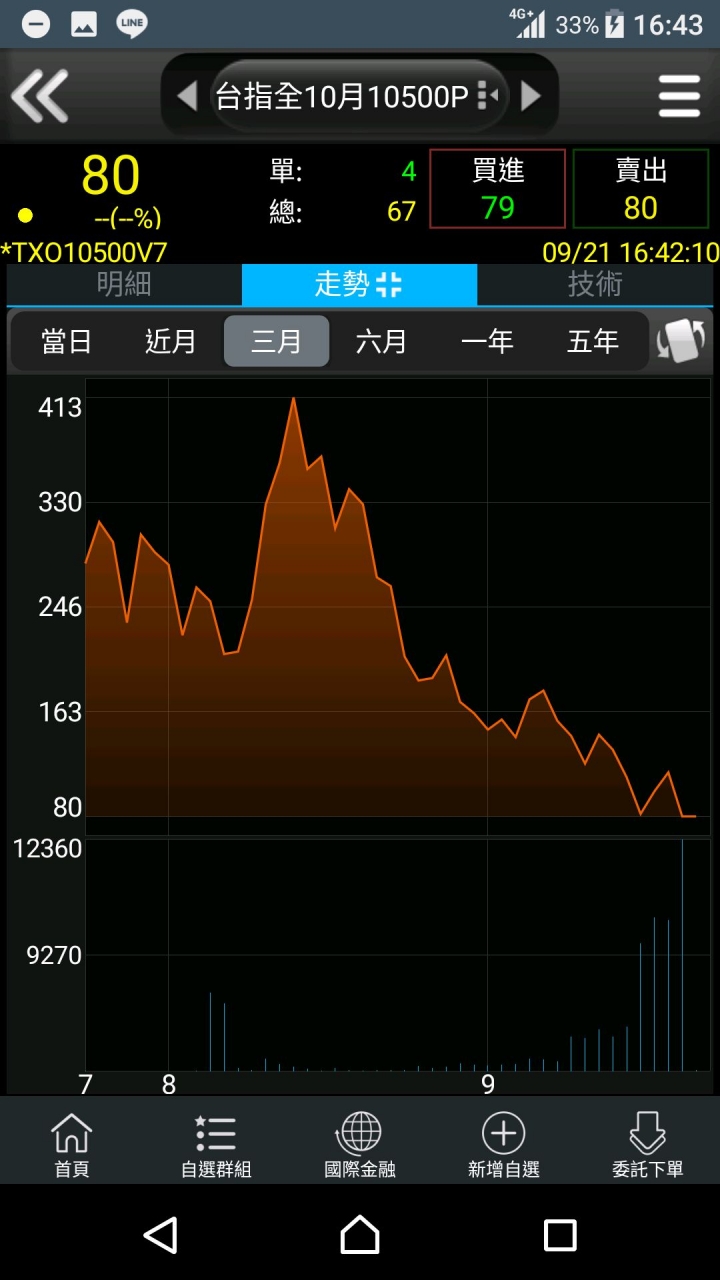
Task: Open the 技術 tab
Action: pyautogui.click(x=596, y=285)
